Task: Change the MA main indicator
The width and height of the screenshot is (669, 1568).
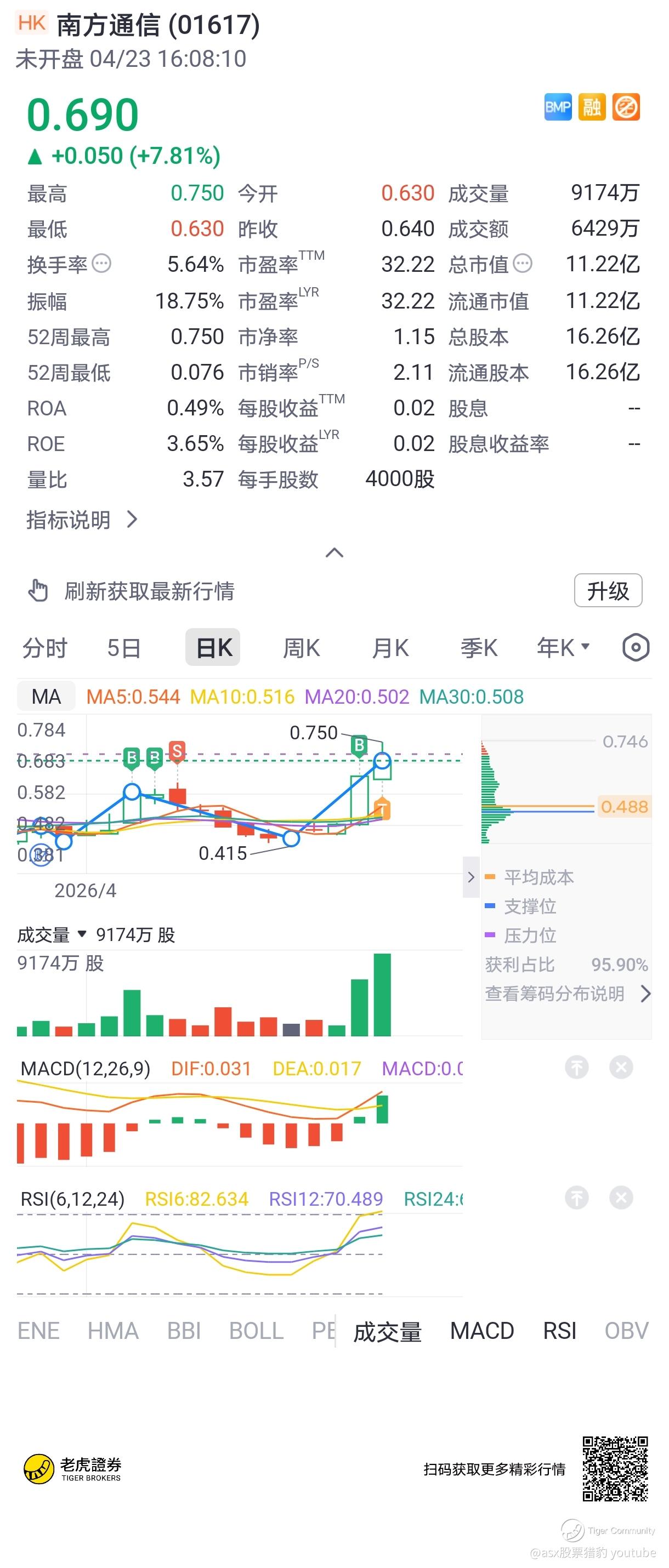Action: (x=46, y=697)
